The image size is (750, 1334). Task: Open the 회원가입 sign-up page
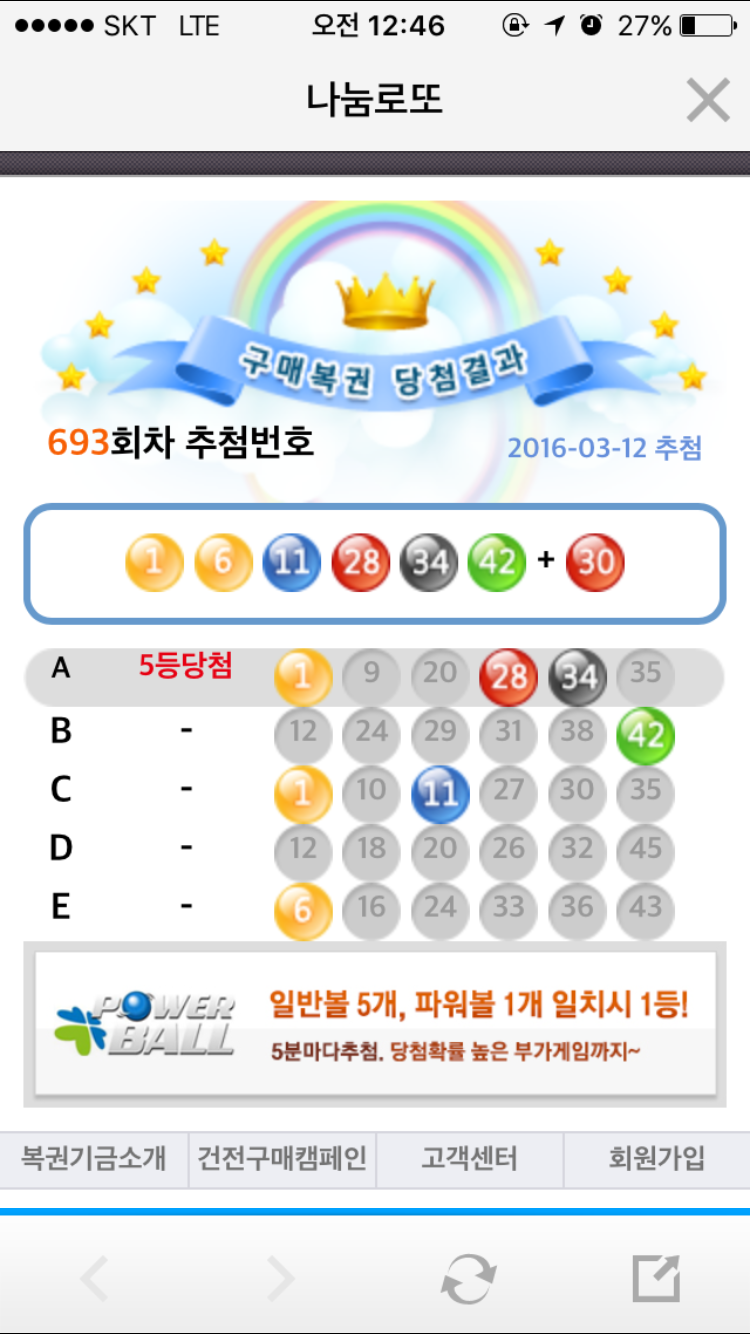656,1159
